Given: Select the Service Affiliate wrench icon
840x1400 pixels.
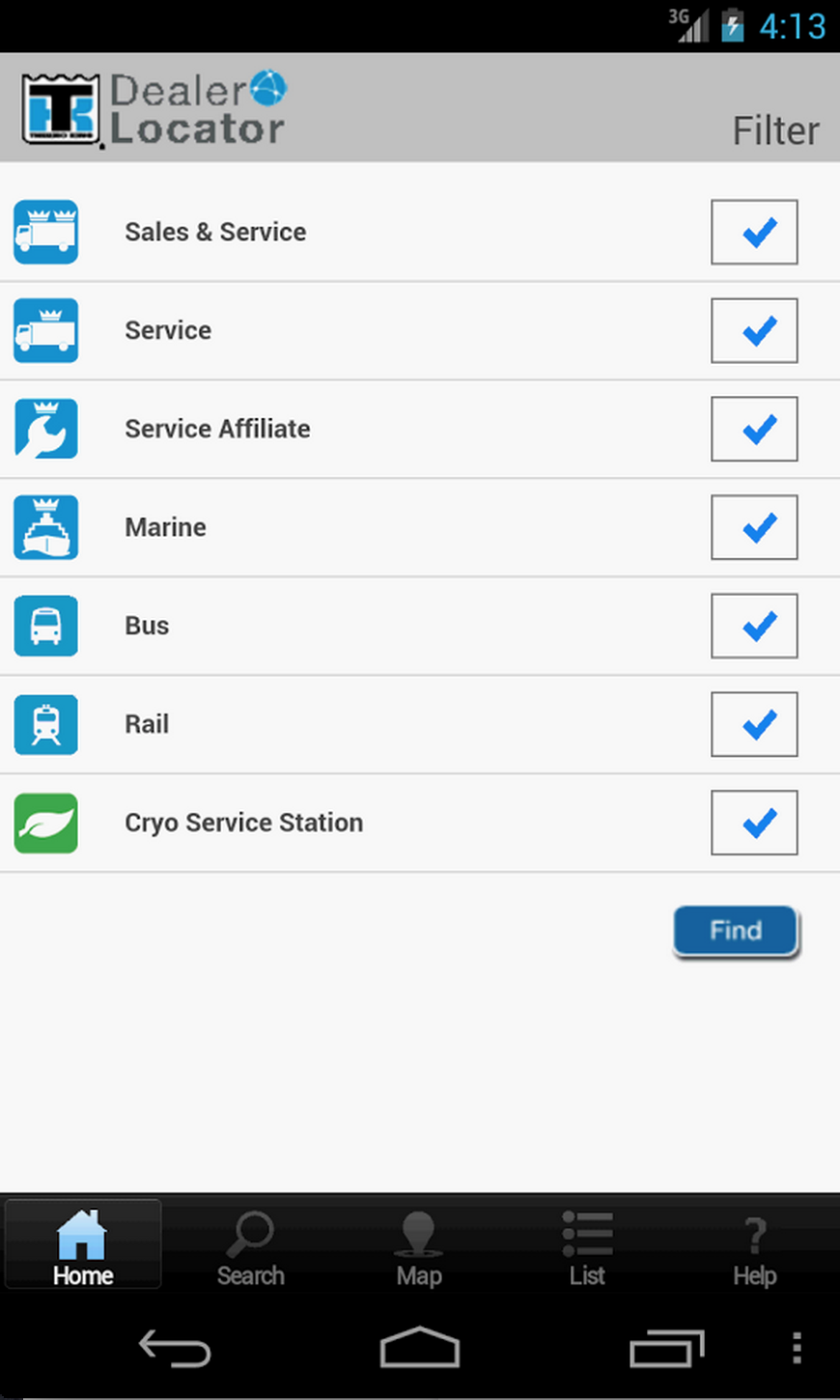Looking at the screenshot, I should [x=45, y=429].
